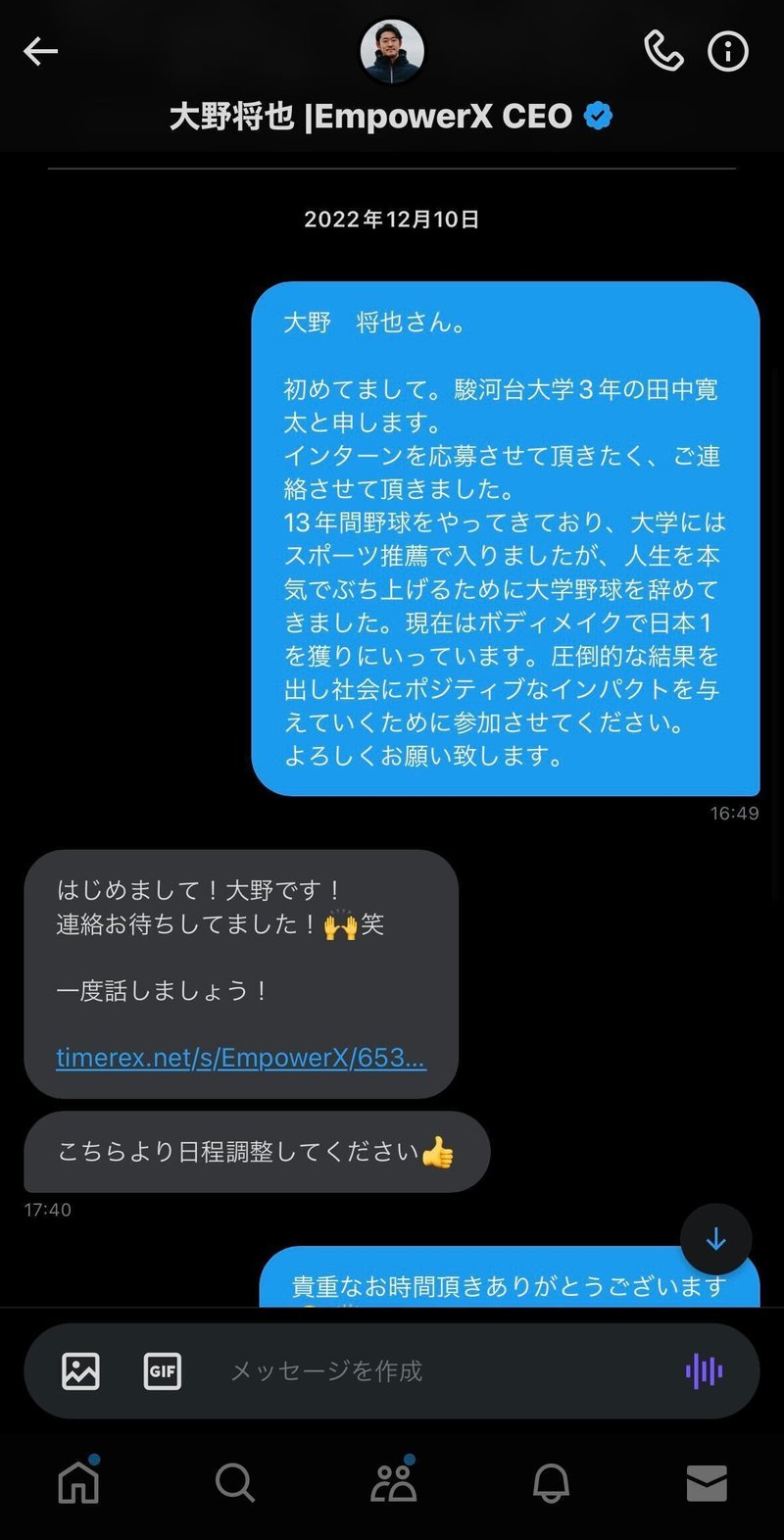The height and width of the screenshot is (1540, 784).
Task: Record a voice message with the waveform icon
Action: coord(704,1371)
